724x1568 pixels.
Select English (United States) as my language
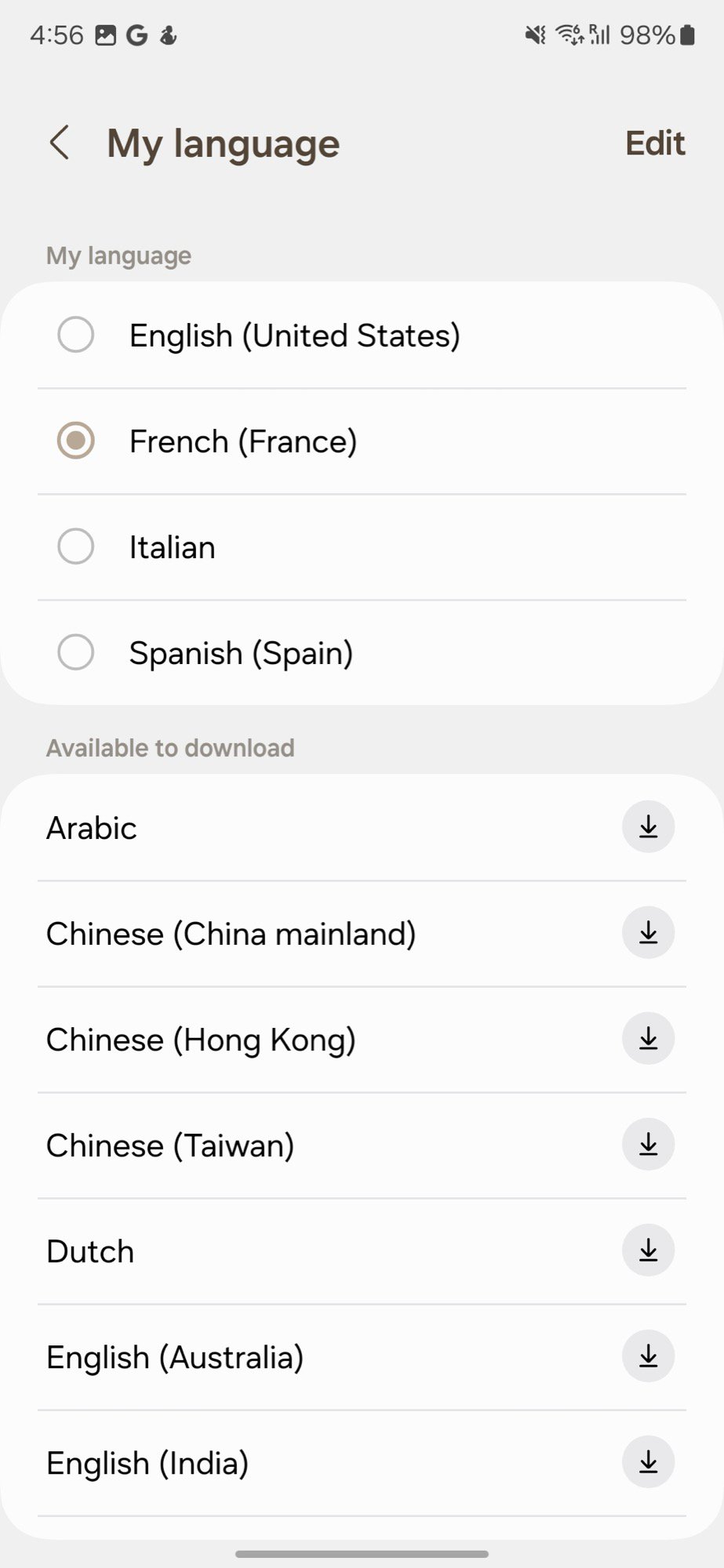point(76,335)
